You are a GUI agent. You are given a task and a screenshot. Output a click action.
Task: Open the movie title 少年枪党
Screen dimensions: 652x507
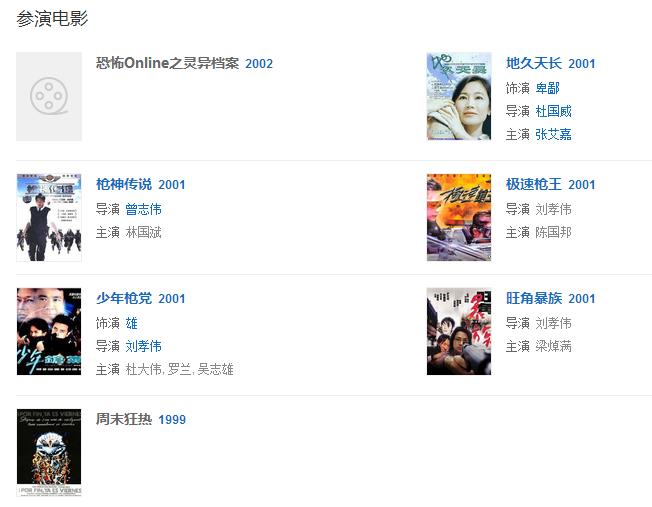(123, 298)
